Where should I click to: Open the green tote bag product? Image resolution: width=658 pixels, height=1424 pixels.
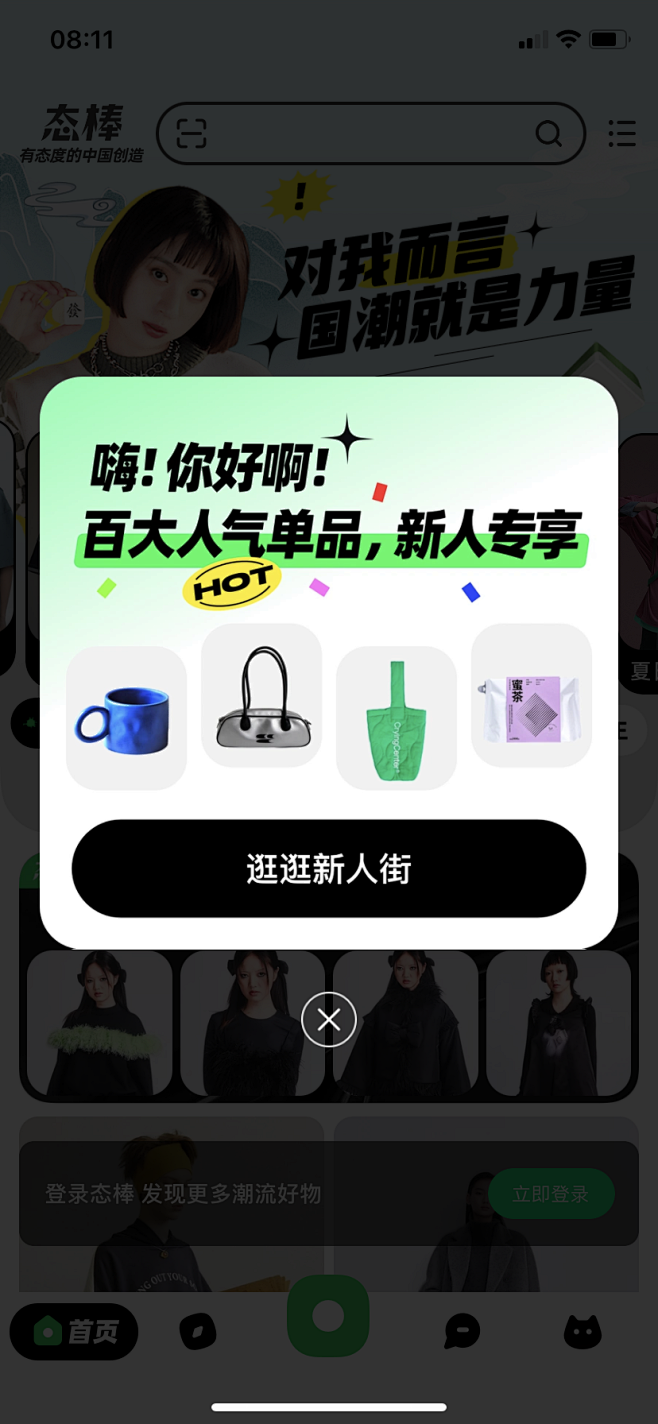pos(396,717)
